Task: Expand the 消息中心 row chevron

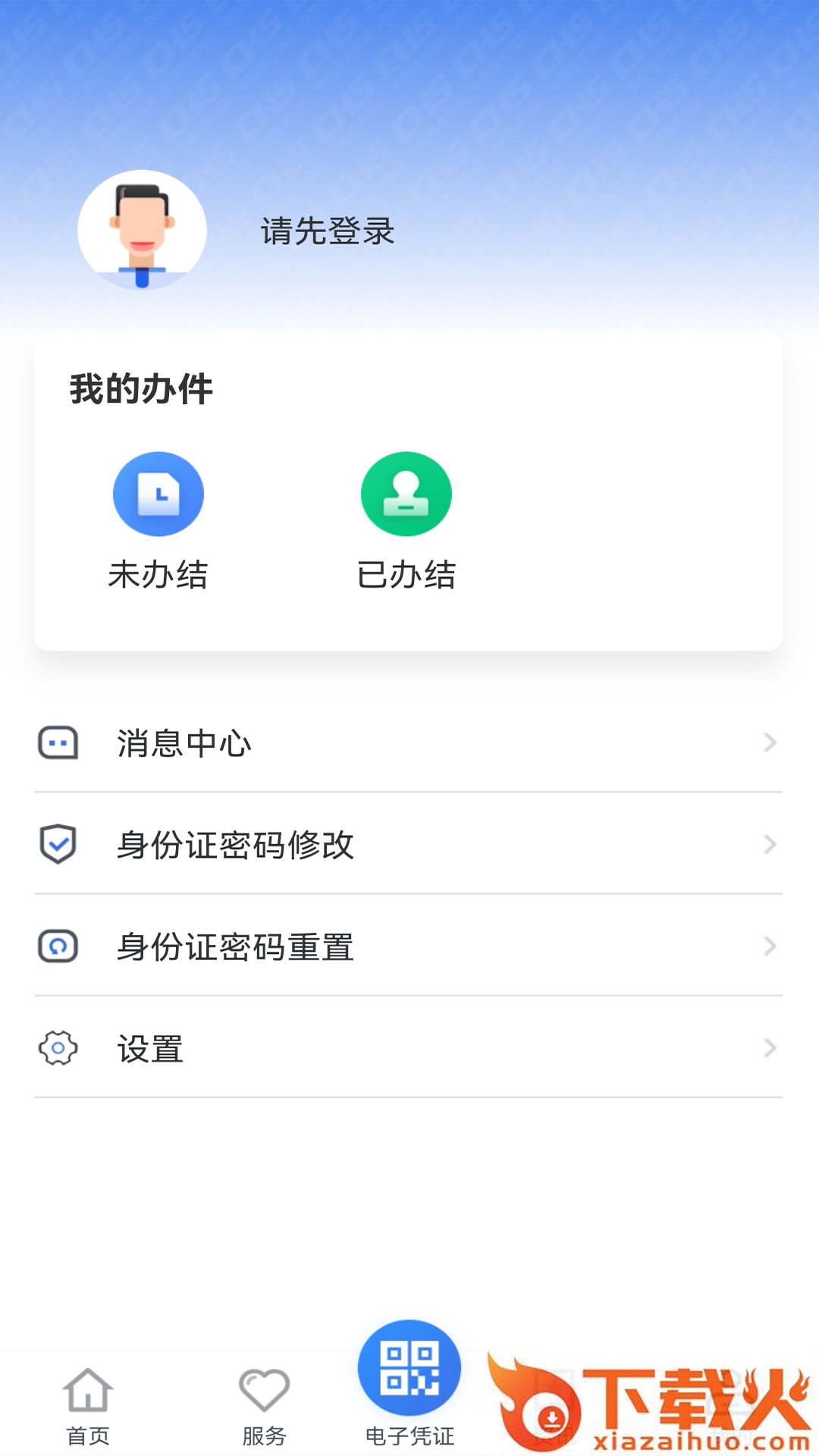Action: 770,743
